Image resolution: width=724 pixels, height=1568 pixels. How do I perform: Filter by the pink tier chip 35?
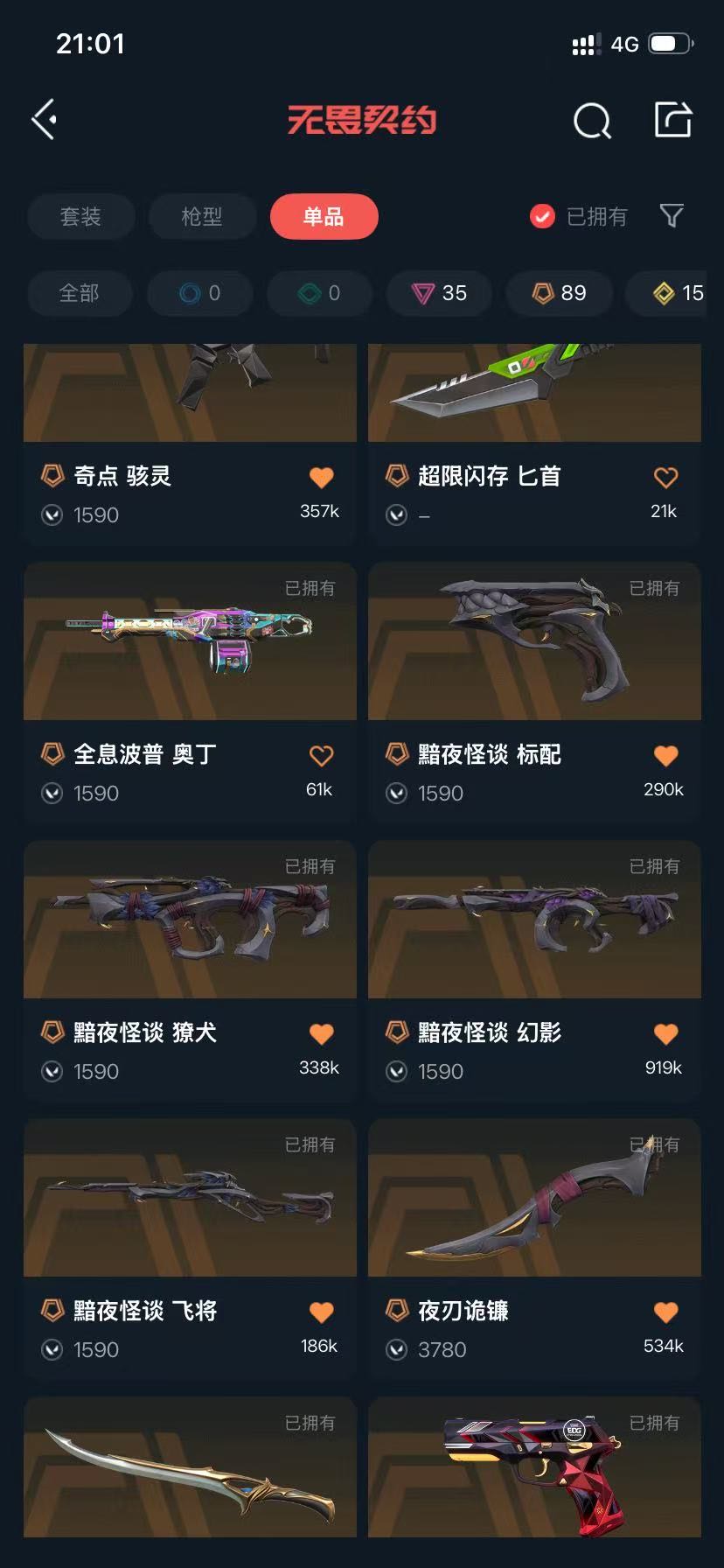pyautogui.click(x=440, y=293)
